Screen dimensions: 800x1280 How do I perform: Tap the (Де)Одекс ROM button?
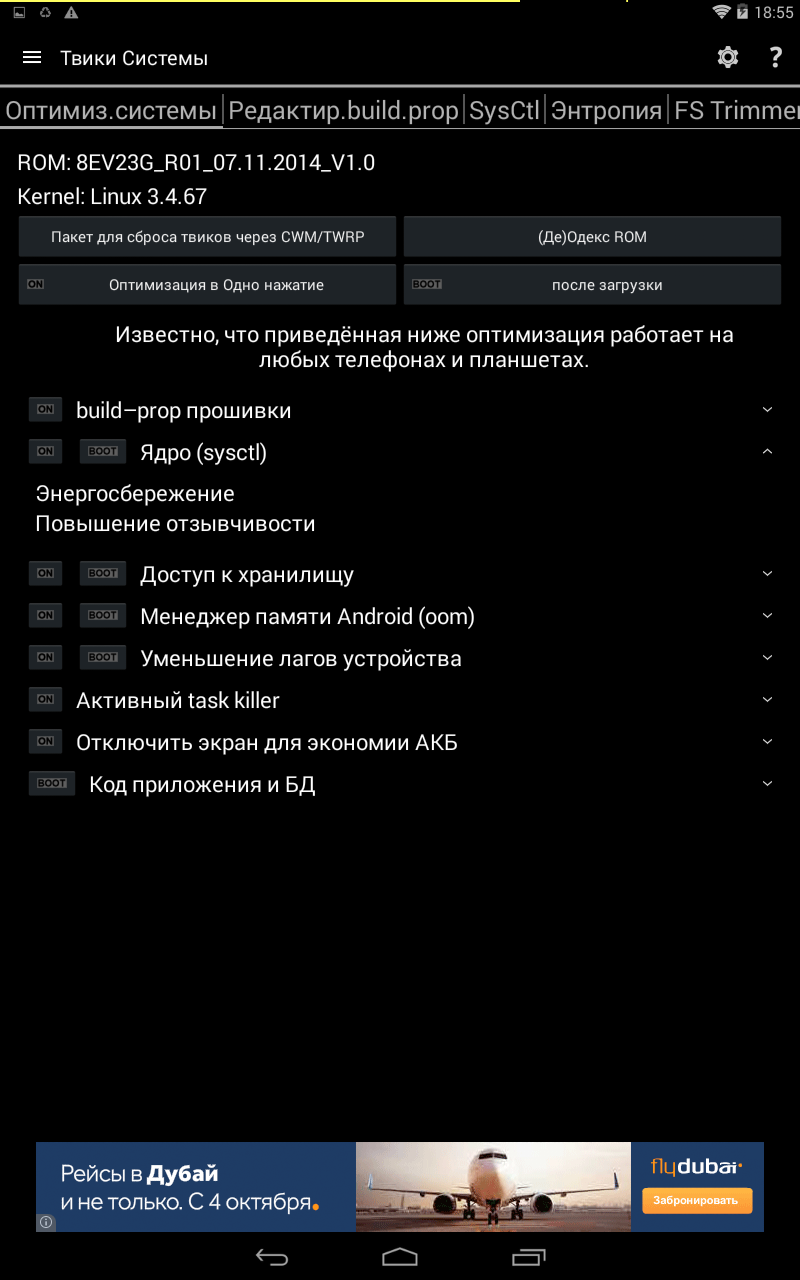coord(592,237)
